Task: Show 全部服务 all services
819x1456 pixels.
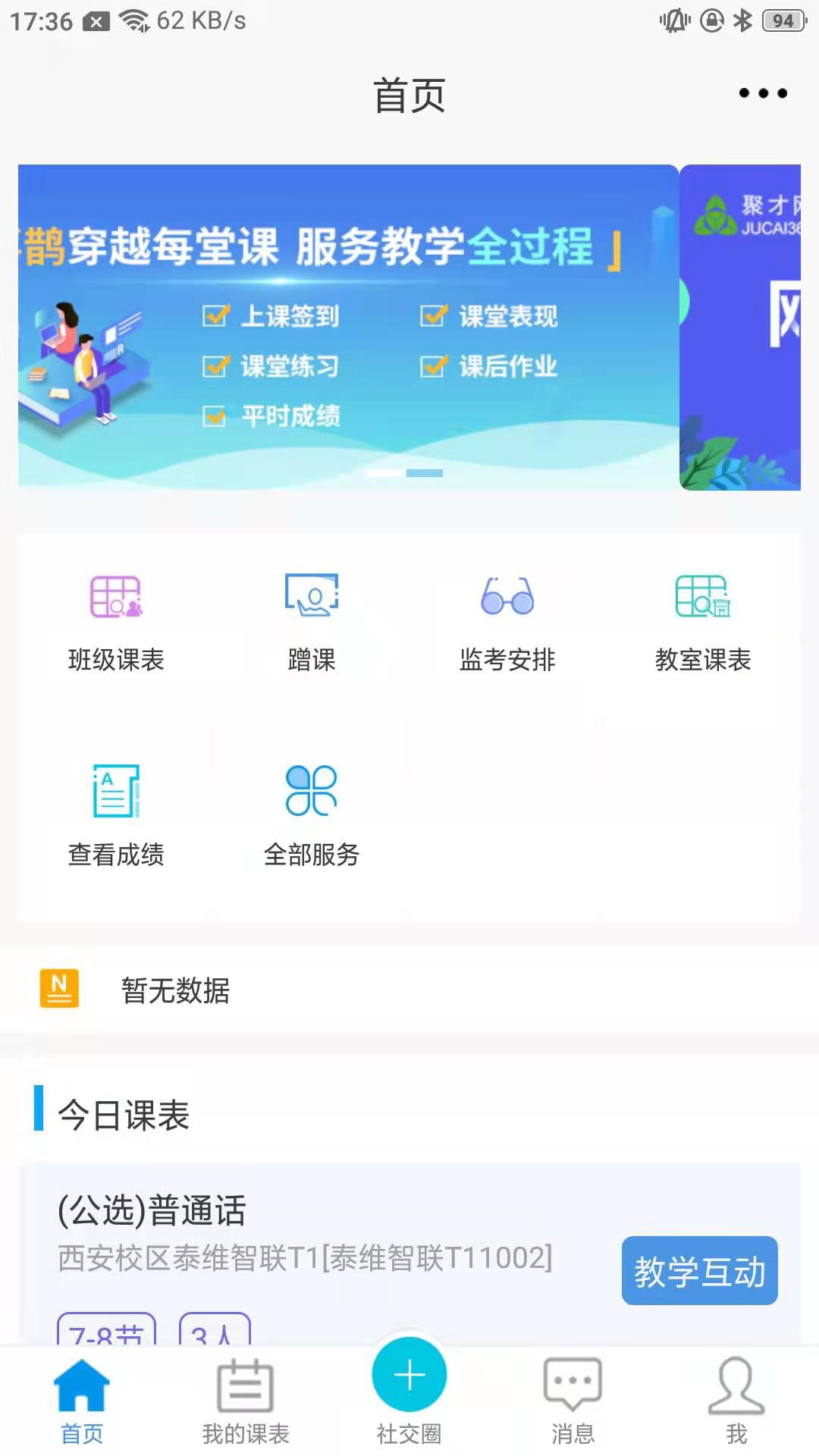Action: tap(312, 815)
